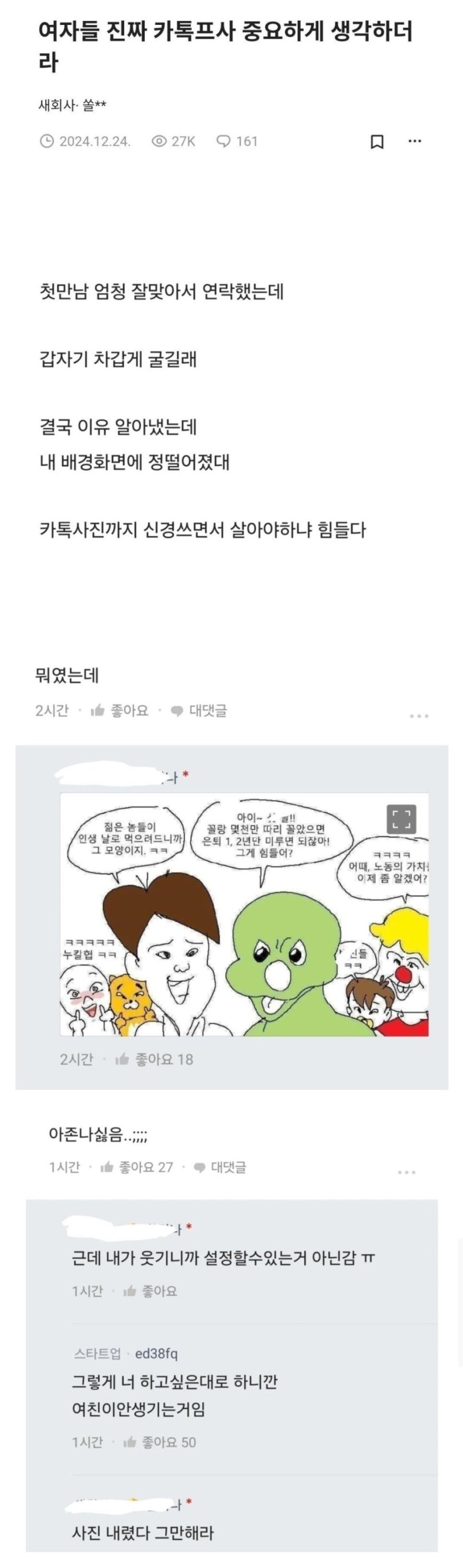Open more options for comment "뭐였는데"
The image size is (463, 1568).
tap(419, 716)
